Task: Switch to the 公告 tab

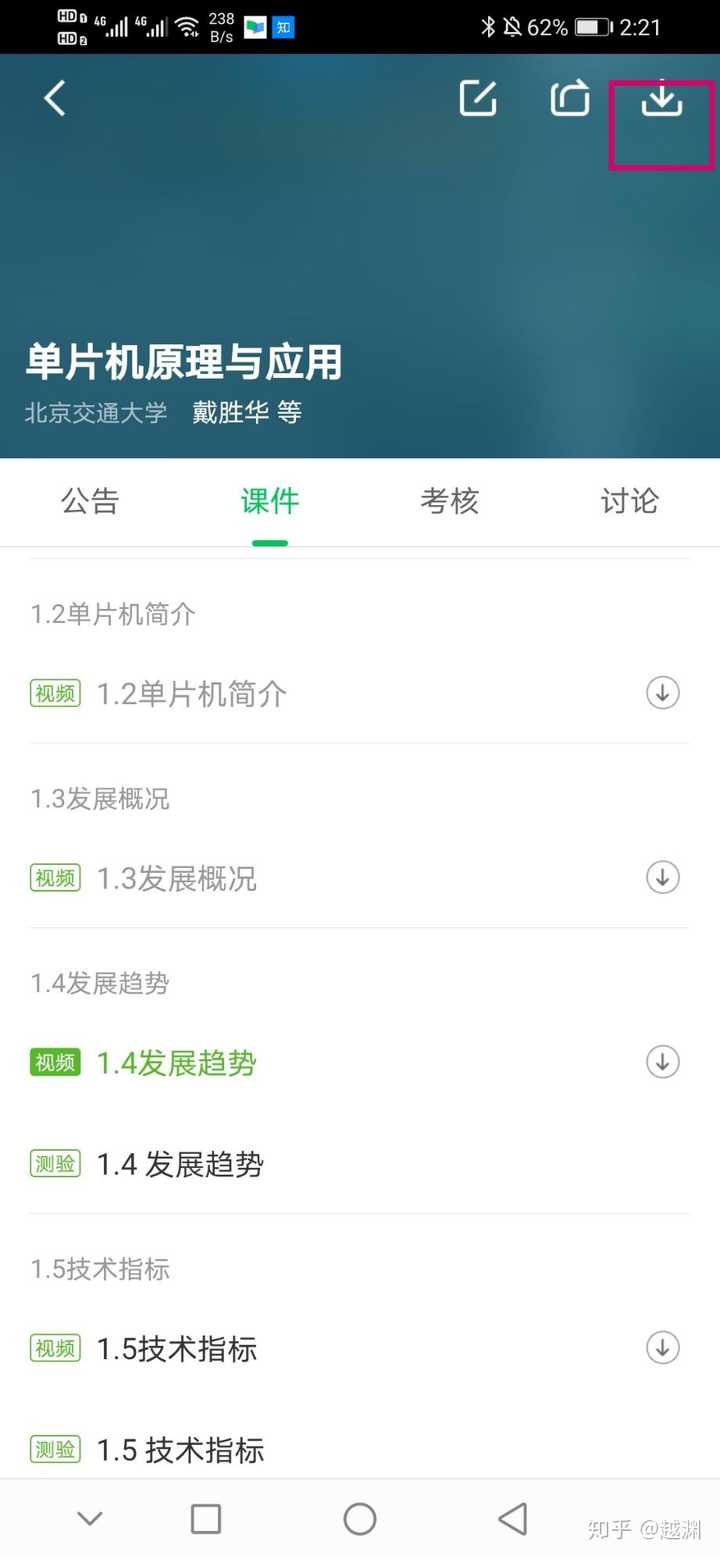Action: click(x=90, y=502)
